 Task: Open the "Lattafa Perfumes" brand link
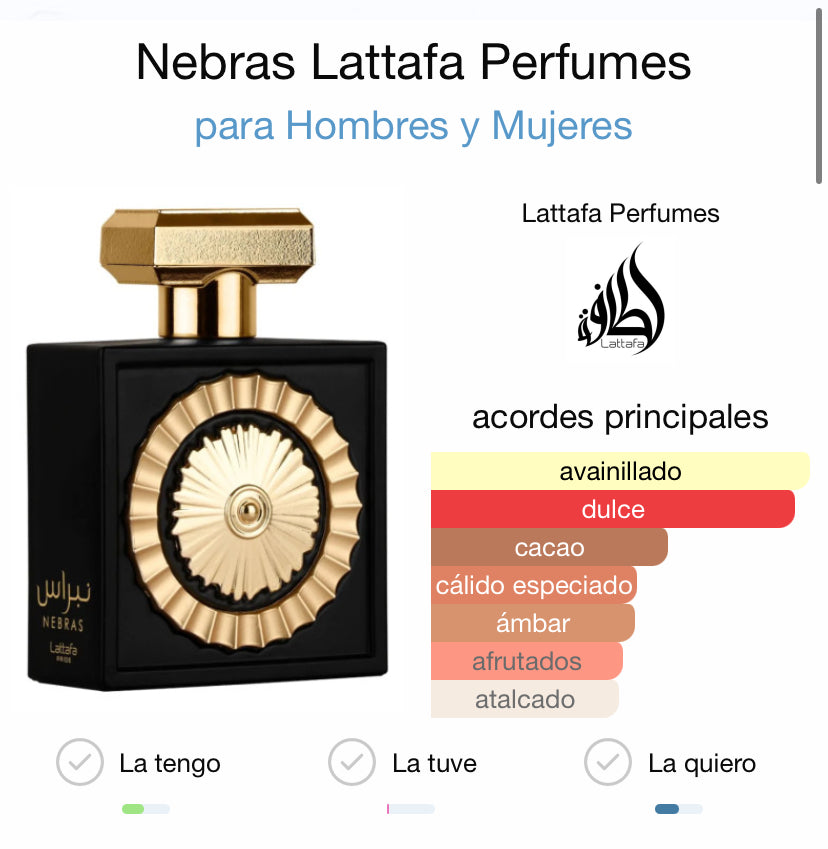[618, 213]
